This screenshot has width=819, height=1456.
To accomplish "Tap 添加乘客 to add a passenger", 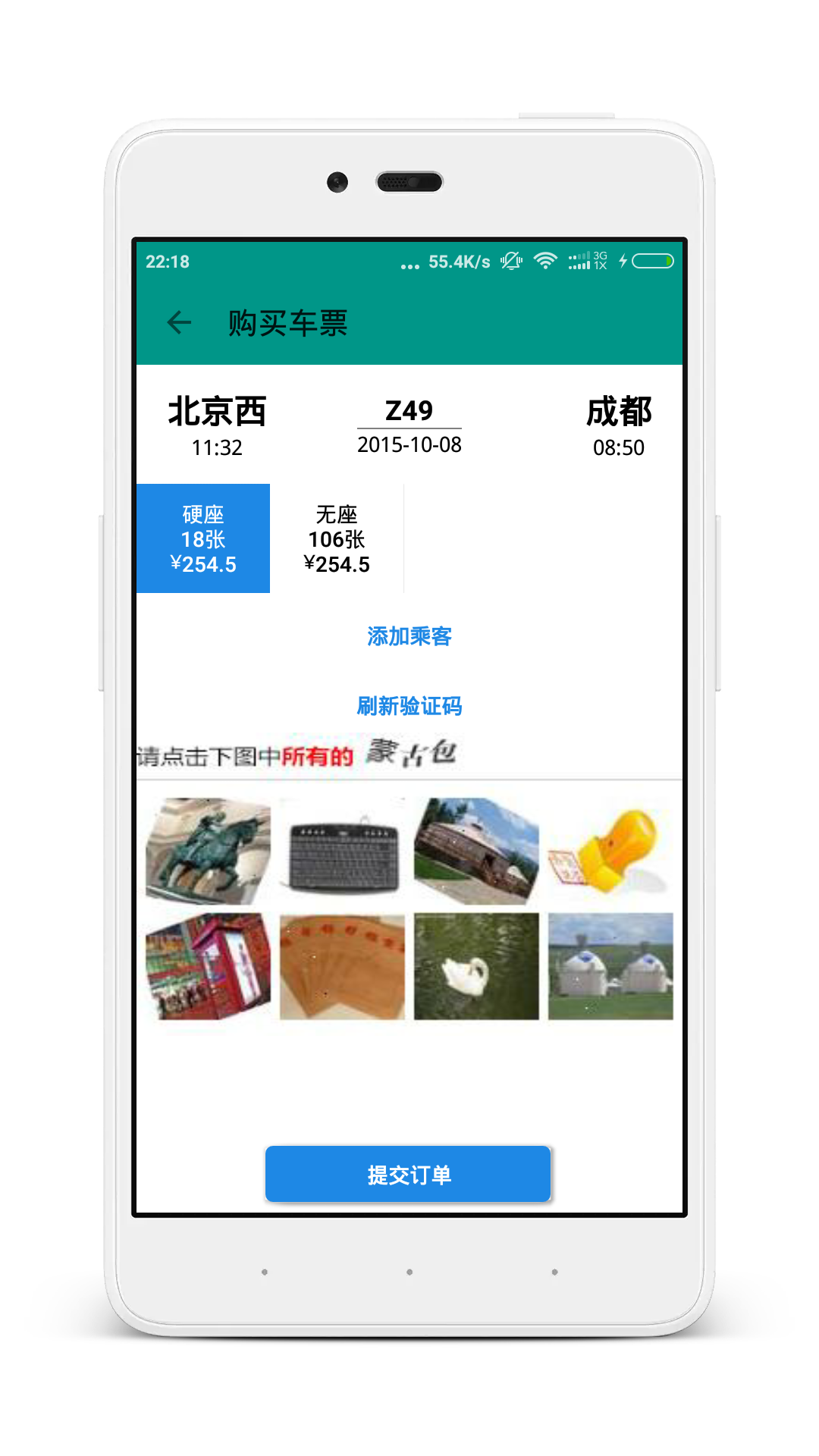I will pyautogui.click(x=409, y=636).
